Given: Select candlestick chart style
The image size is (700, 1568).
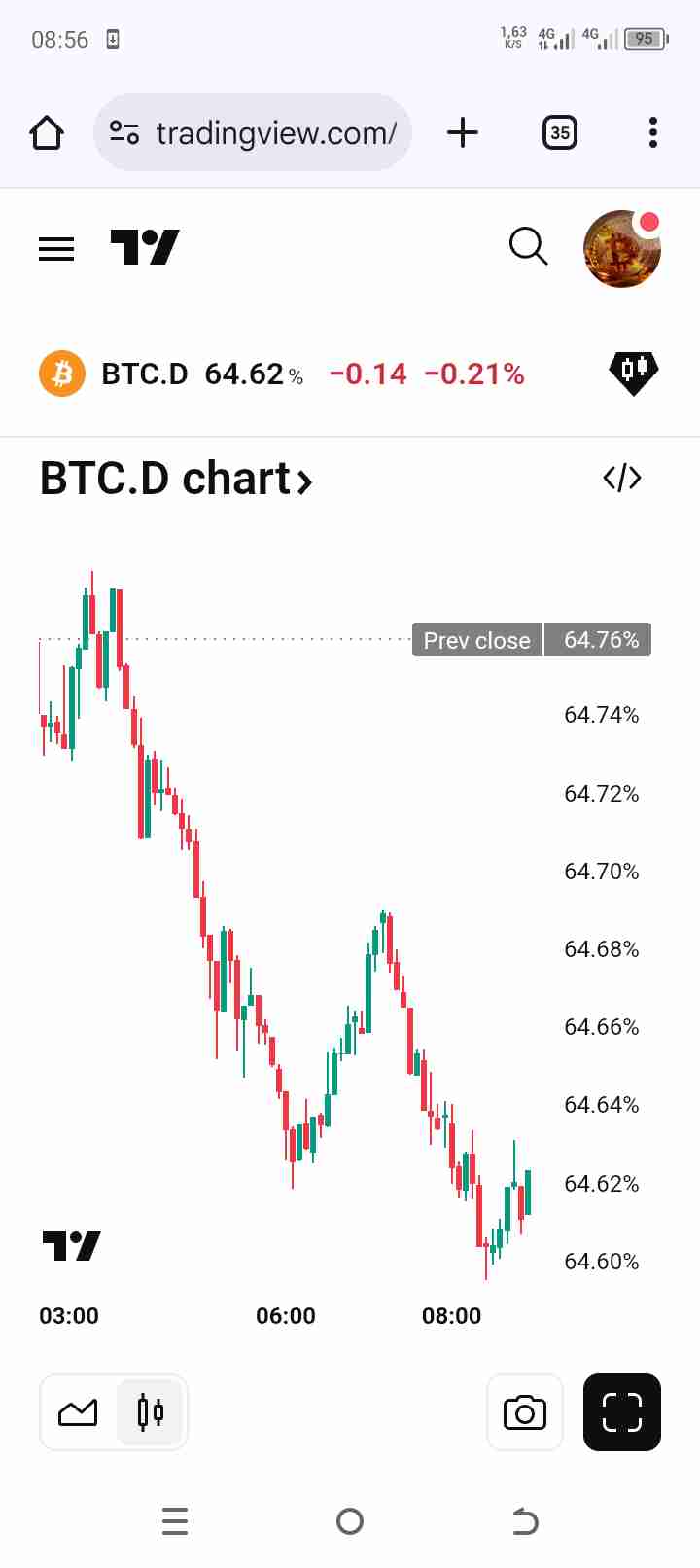Looking at the screenshot, I should pyautogui.click(x=150, y=1411).
